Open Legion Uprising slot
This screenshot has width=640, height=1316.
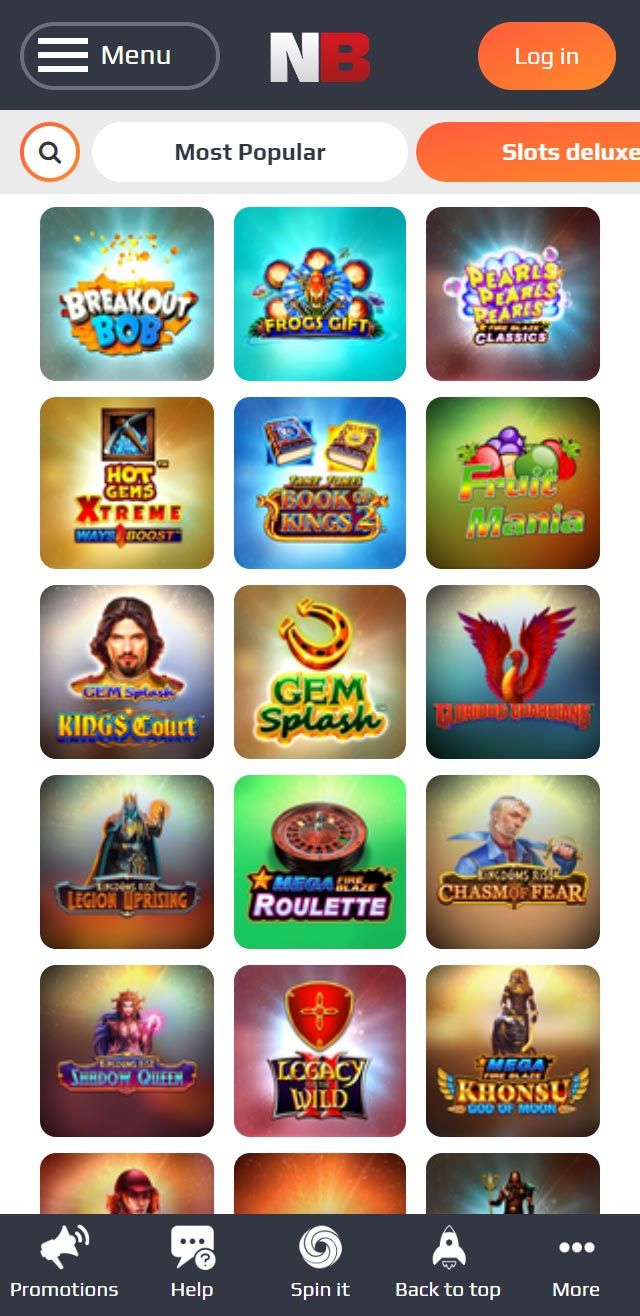127,862
